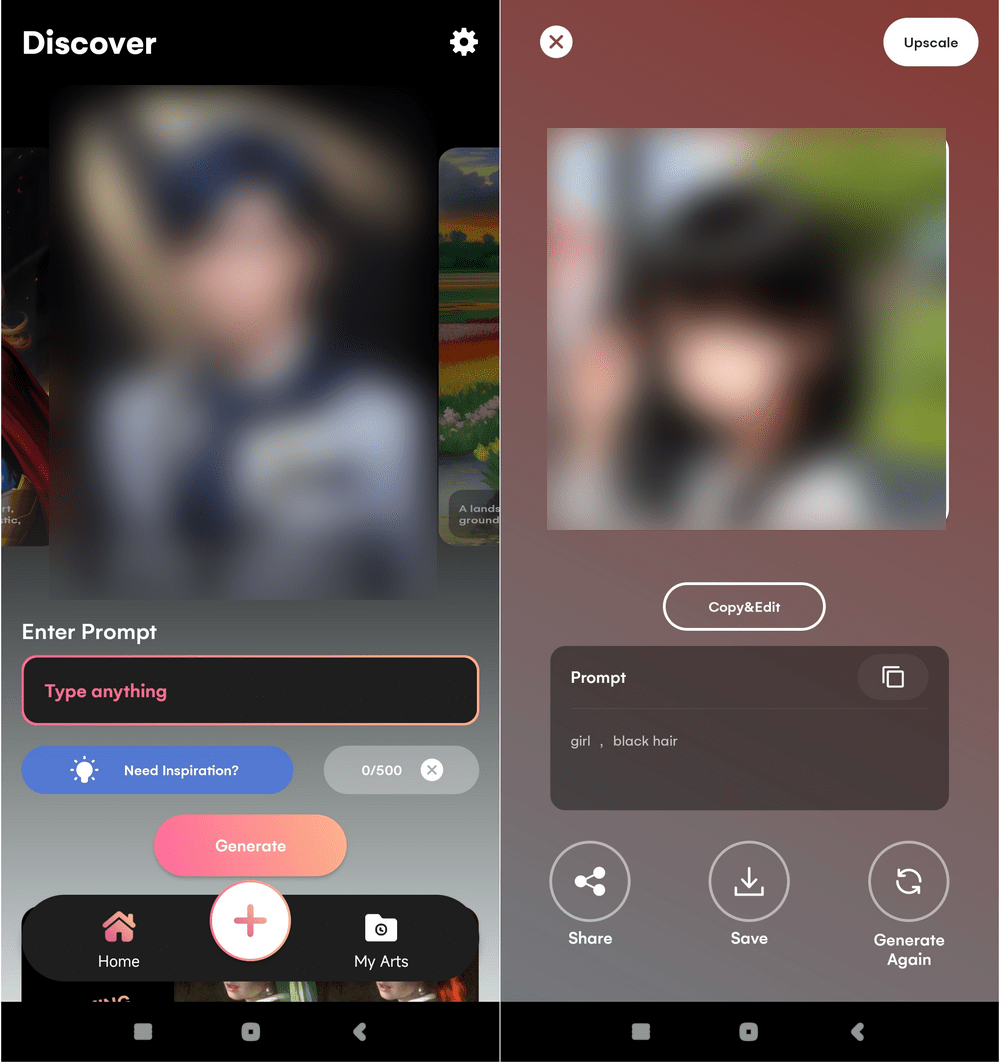1000x1063 pixels.
Task: Open settings gear on Discover screen
Action: [x=464, y=42]
